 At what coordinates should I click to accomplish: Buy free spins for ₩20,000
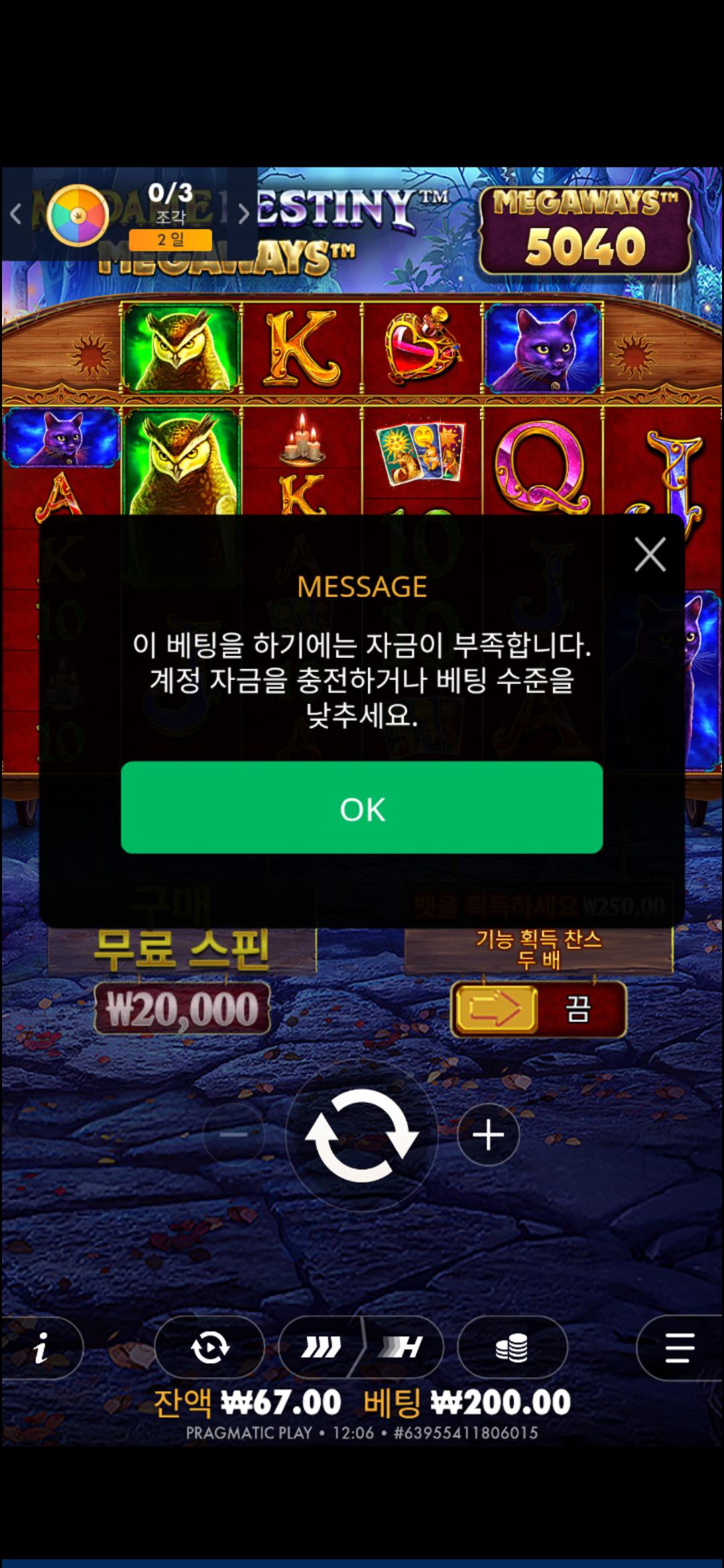point(182,1008)
